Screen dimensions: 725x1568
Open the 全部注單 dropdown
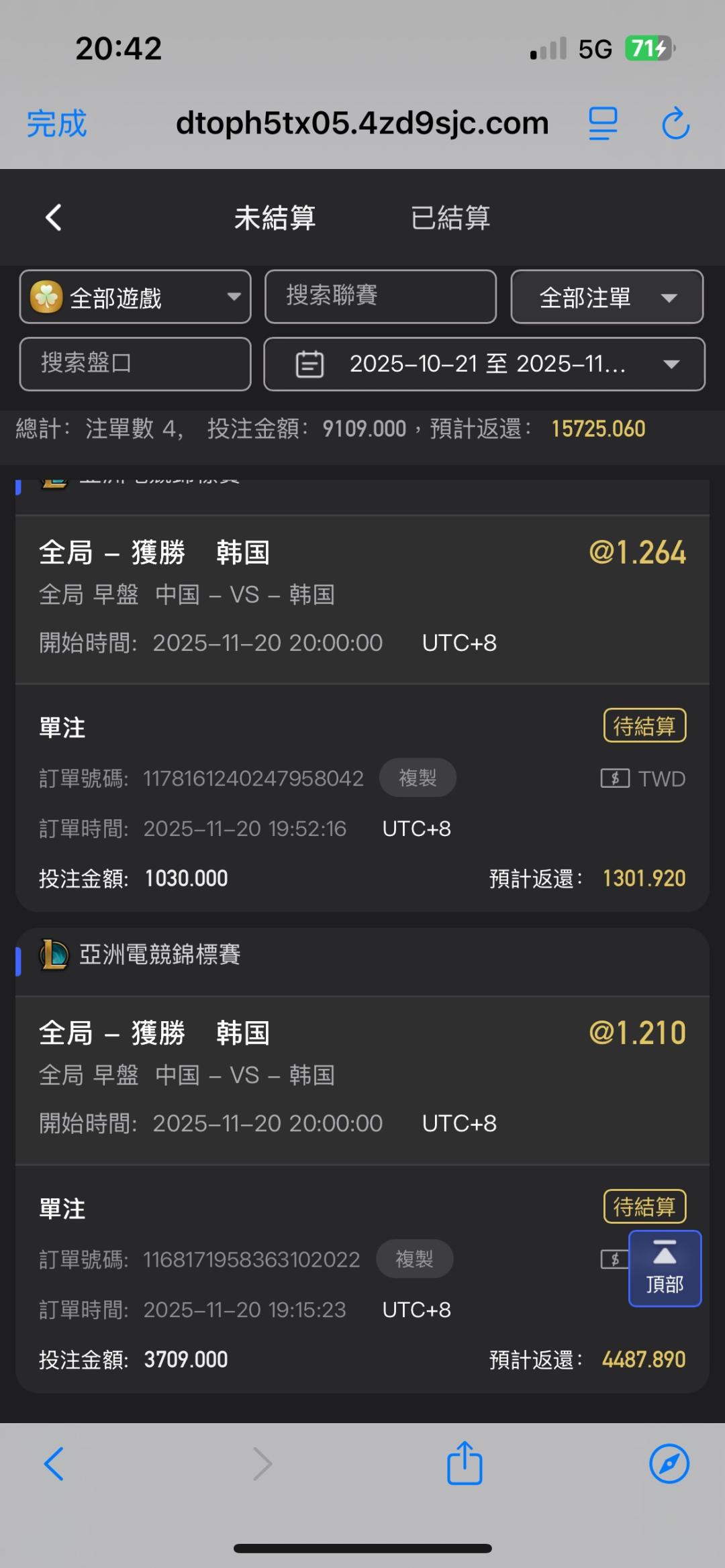(607, 297)
